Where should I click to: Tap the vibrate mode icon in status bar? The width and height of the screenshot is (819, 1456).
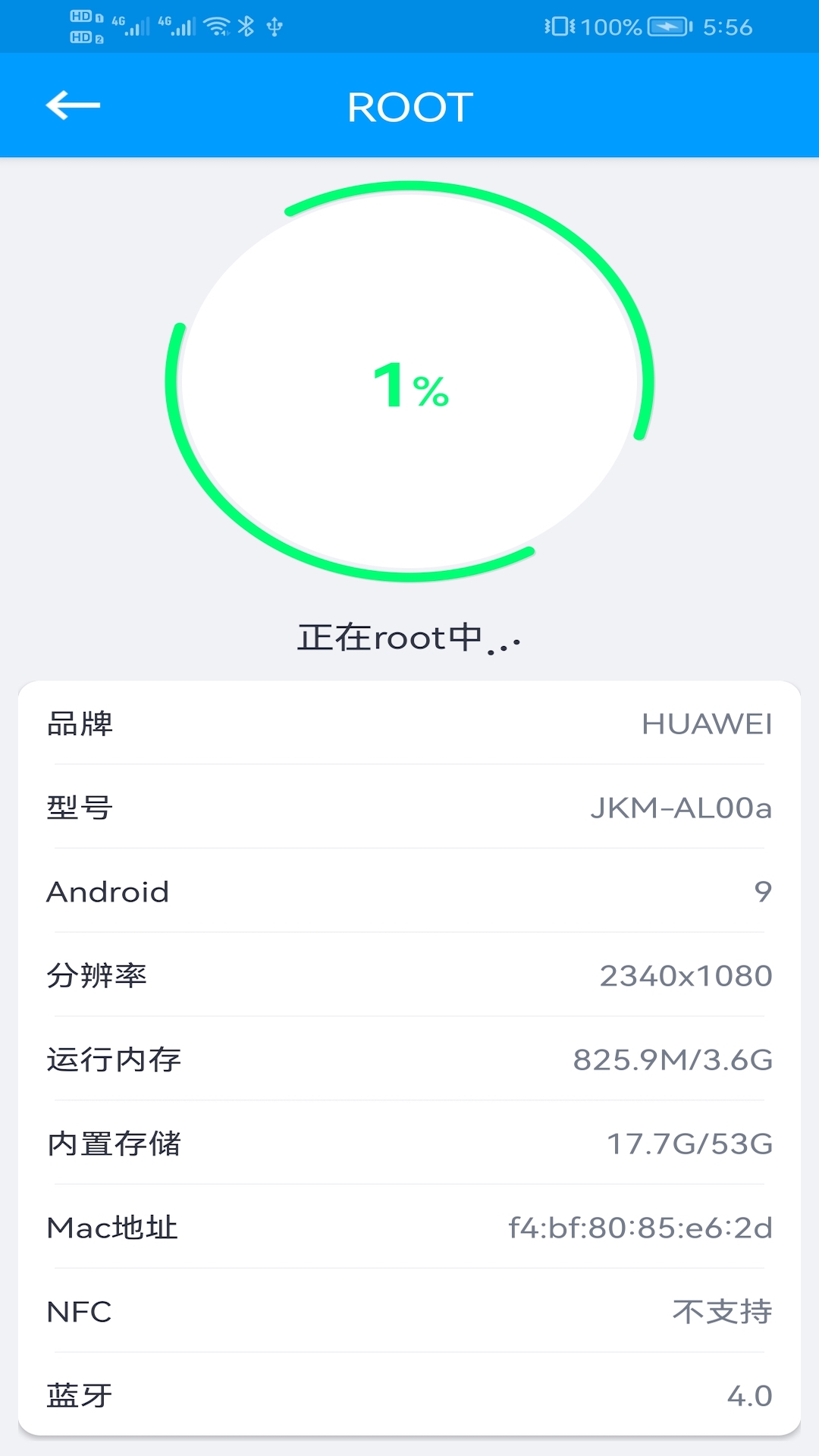click(559, 26)
